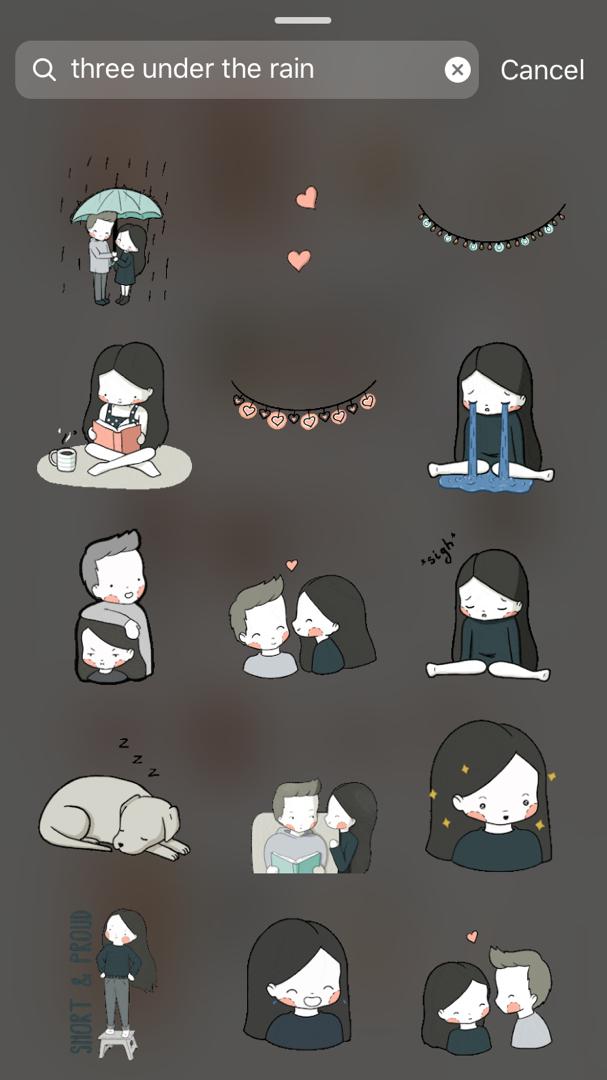Cancel the sticker search
Image resolution: width=607 pixels, height=1080 pixels.
(542, 70)
